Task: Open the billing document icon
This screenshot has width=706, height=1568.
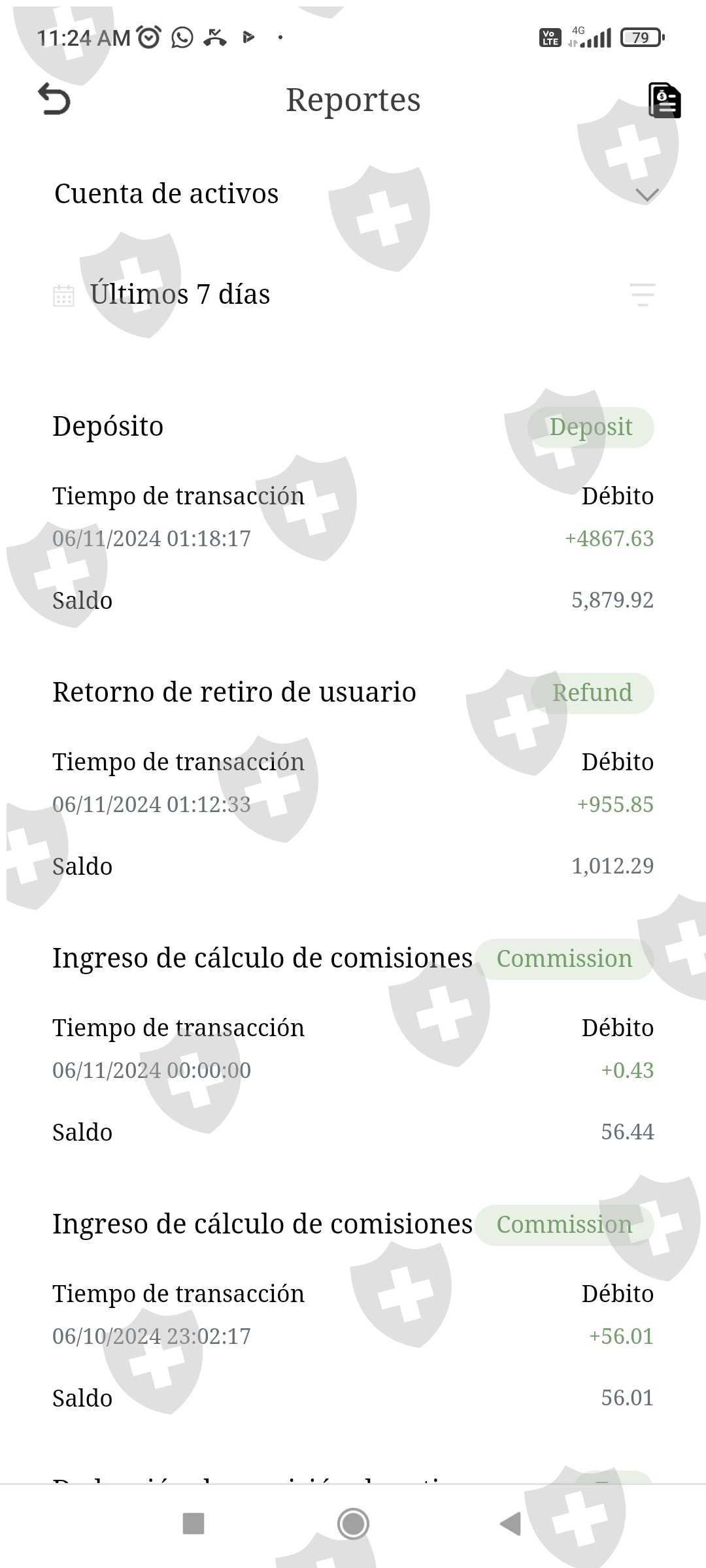Action: [664, 100]
